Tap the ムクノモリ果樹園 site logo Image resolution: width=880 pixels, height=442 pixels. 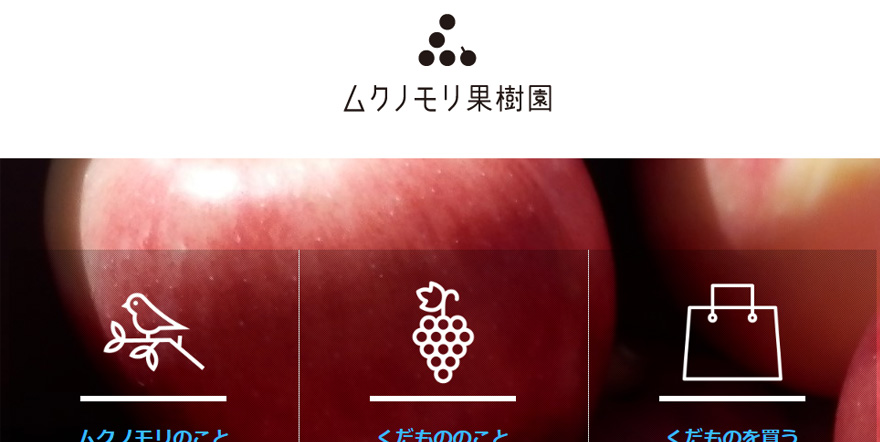(447, 65)
